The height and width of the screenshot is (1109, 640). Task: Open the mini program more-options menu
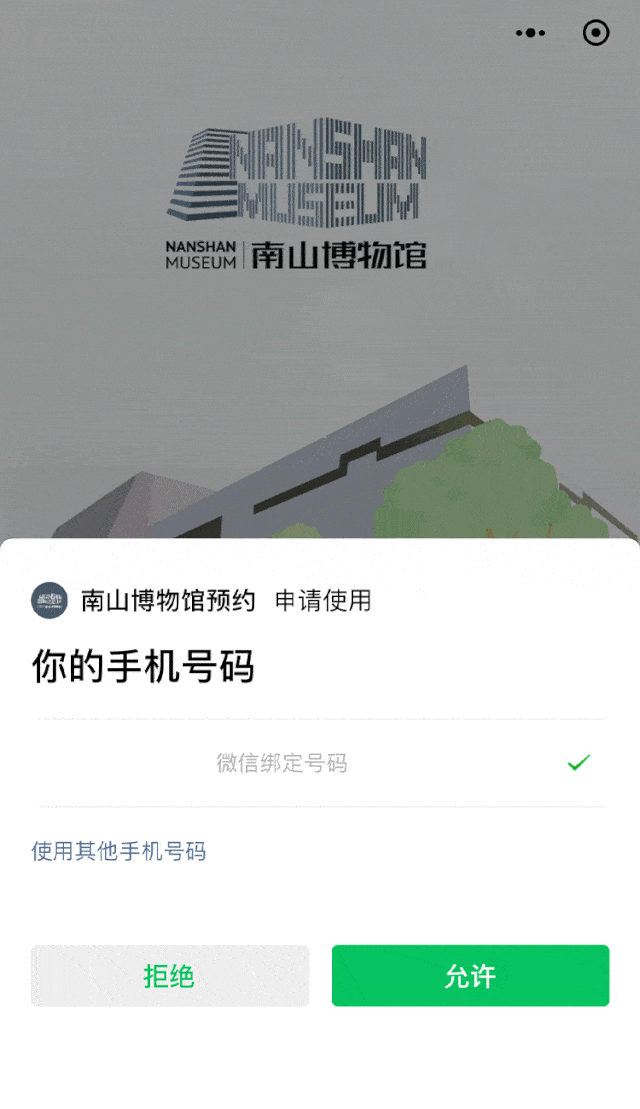tap(530, 33)
